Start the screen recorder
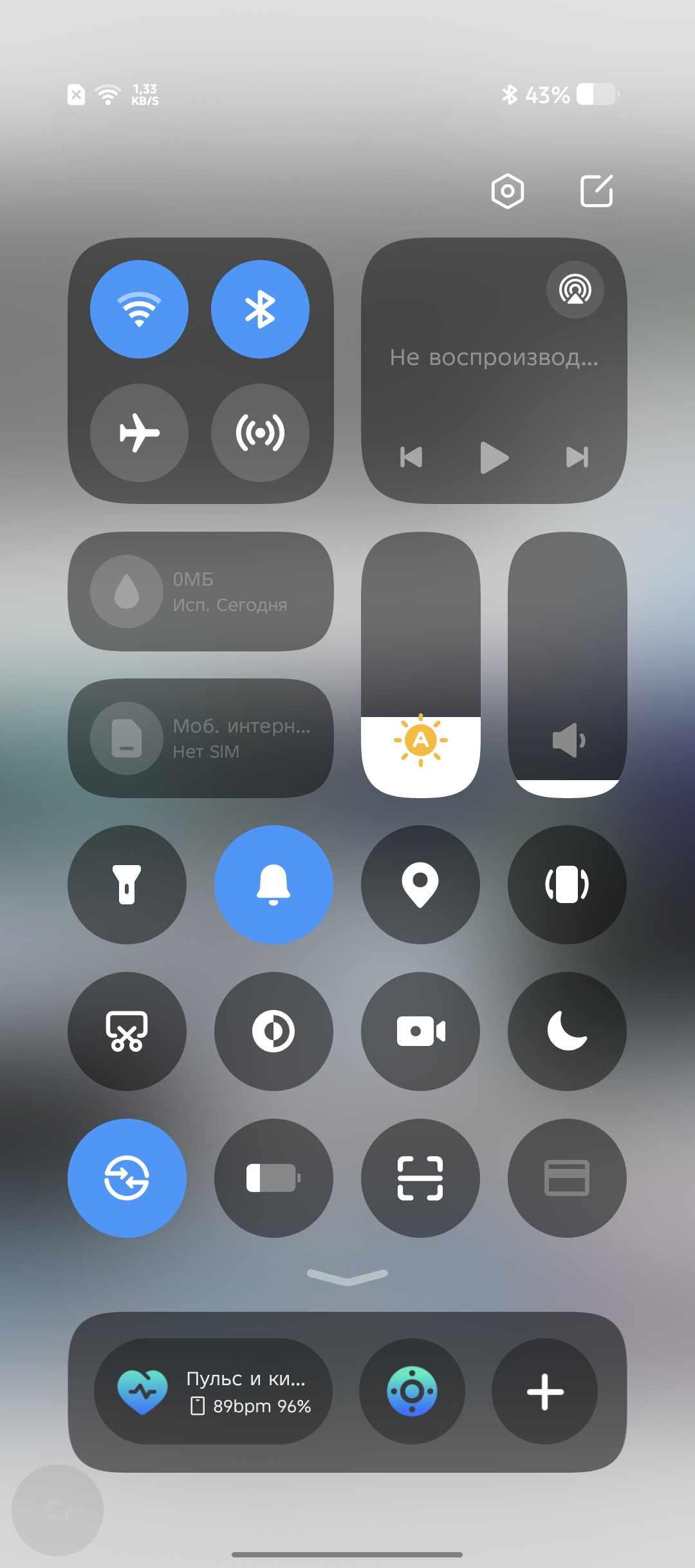Screen dimensions: 695x1568 pos(420,1031)
